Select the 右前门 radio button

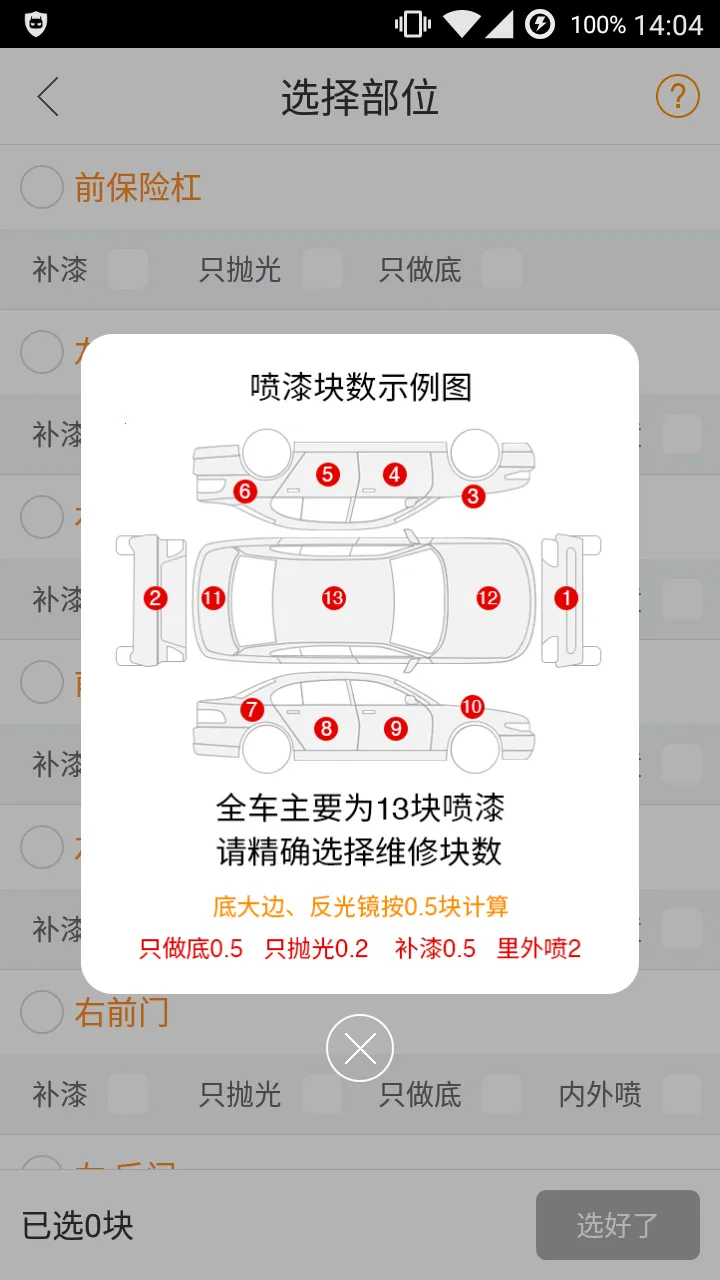click(x=42, y=1012)
